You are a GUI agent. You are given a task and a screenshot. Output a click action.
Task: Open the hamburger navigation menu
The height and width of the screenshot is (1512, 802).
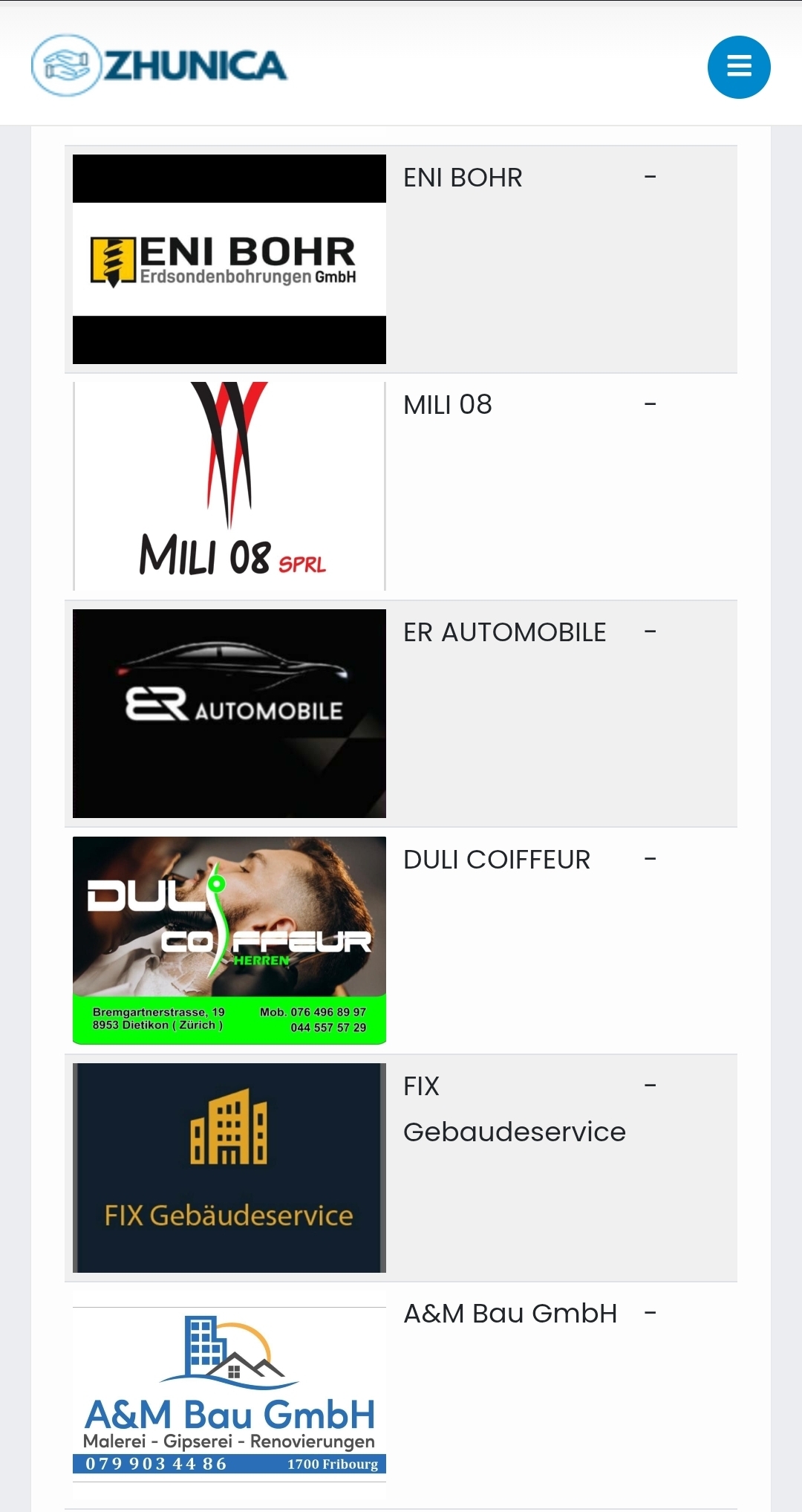(x=739, y=67)
